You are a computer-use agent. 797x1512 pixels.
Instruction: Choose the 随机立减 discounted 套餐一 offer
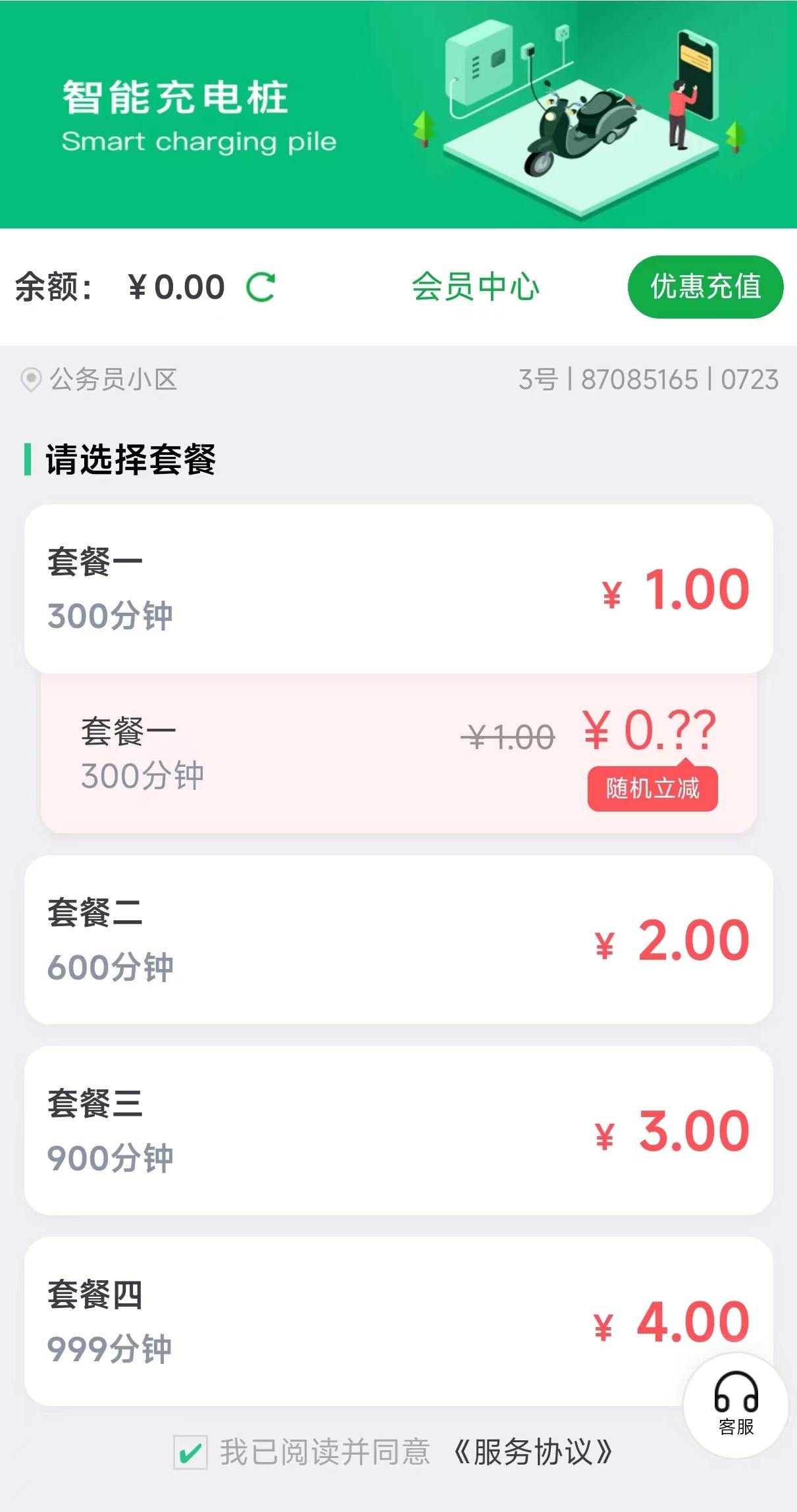(x=398, y=754)
